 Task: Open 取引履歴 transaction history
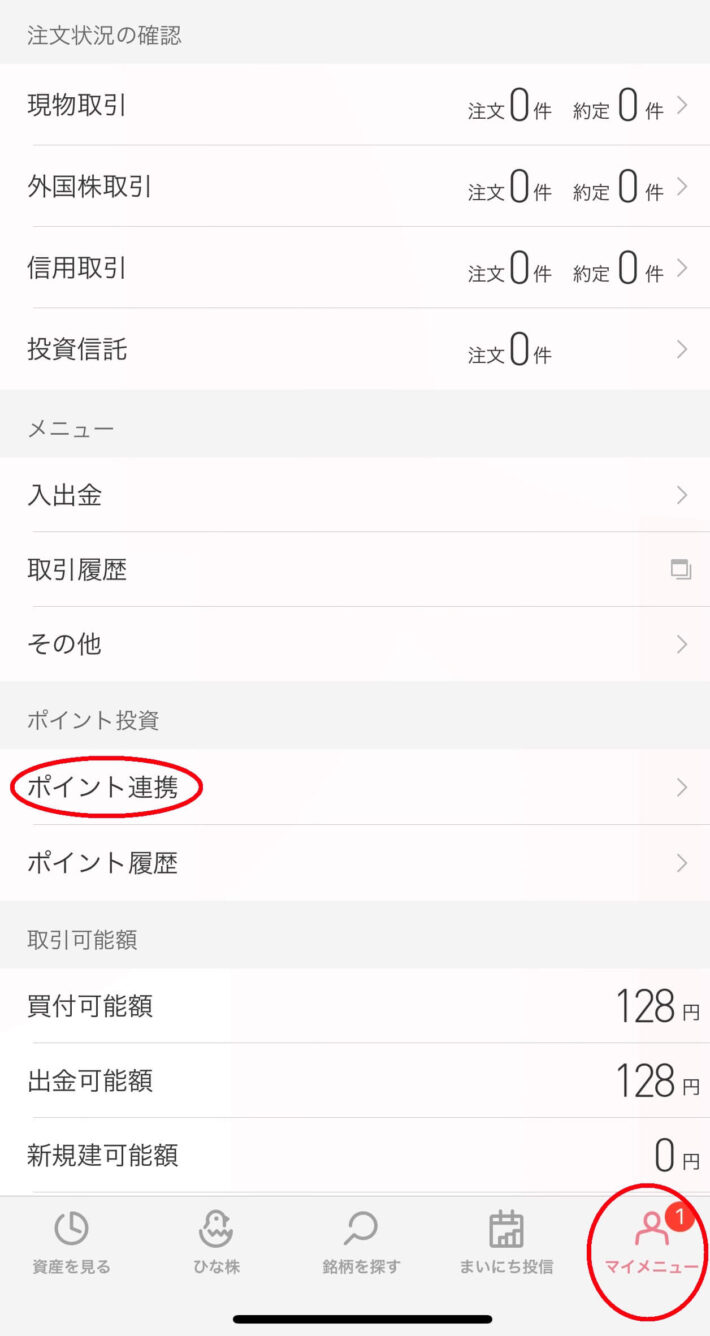[x=355, y=570]
